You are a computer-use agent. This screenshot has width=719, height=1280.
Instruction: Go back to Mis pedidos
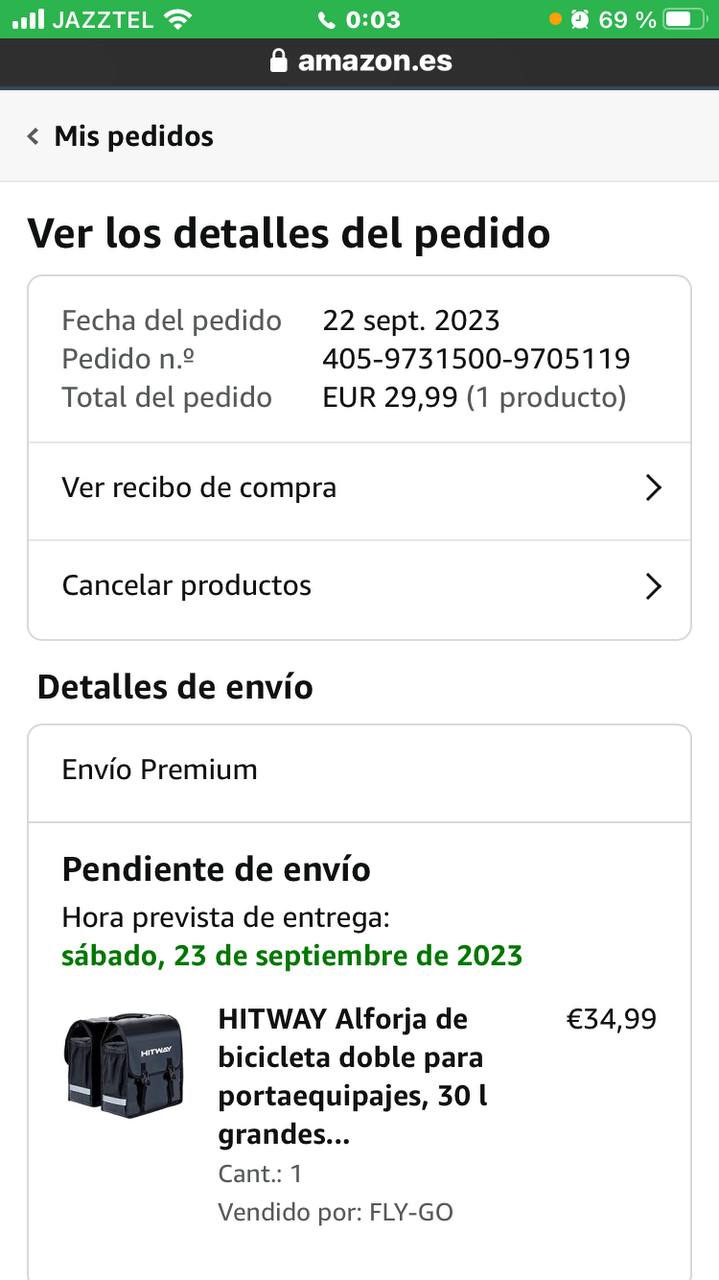pyautogui.click(x=120, y=136)
